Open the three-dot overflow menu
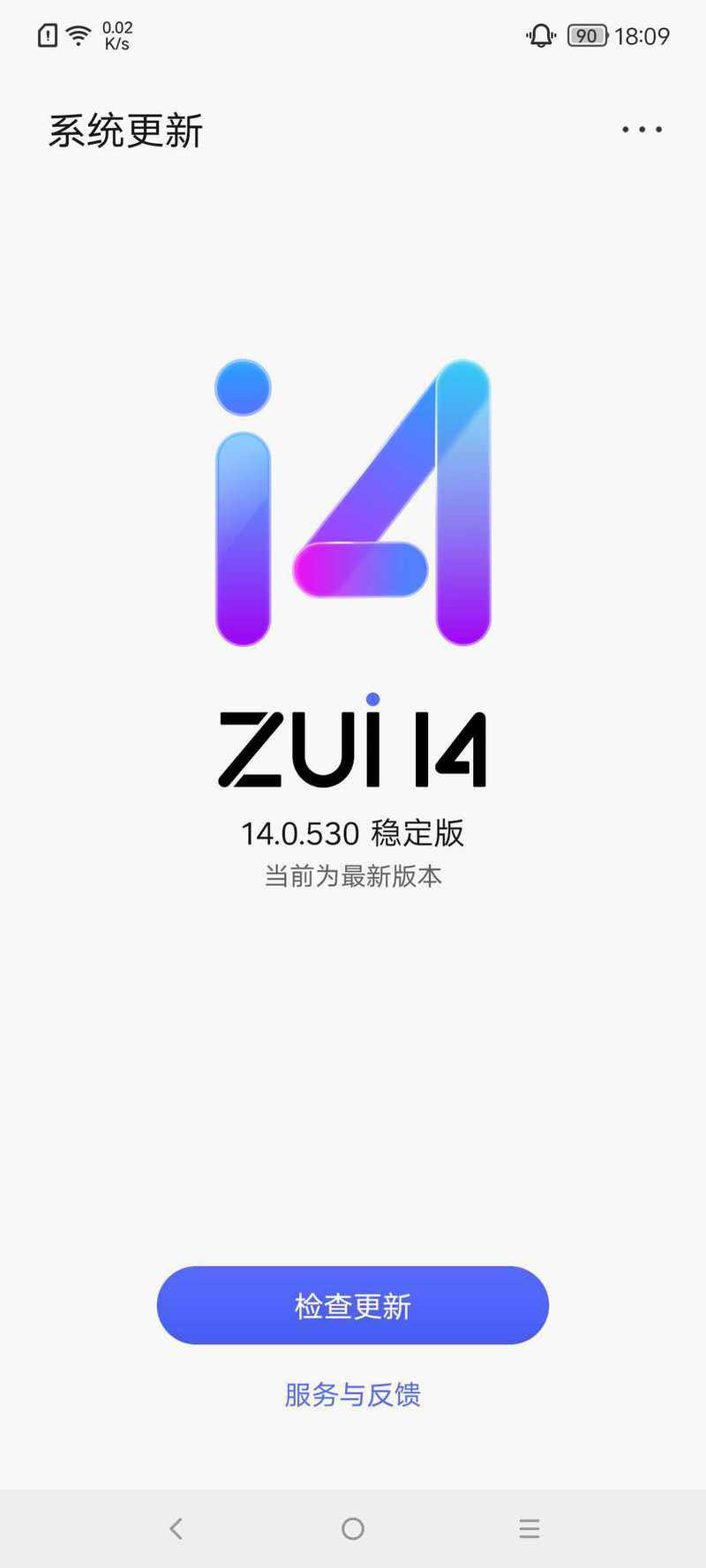 tap(642, 130)
